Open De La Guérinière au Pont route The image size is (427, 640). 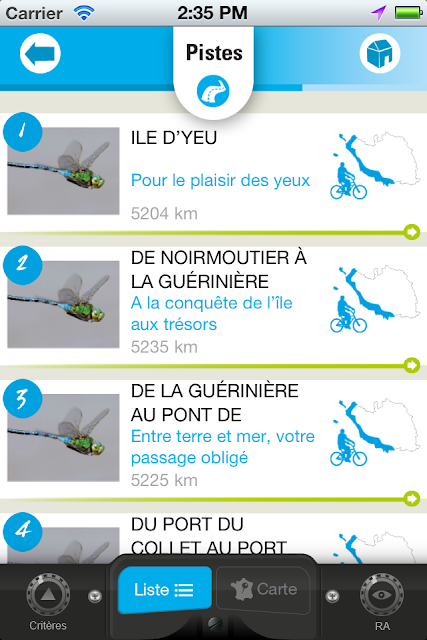point(214,439)
